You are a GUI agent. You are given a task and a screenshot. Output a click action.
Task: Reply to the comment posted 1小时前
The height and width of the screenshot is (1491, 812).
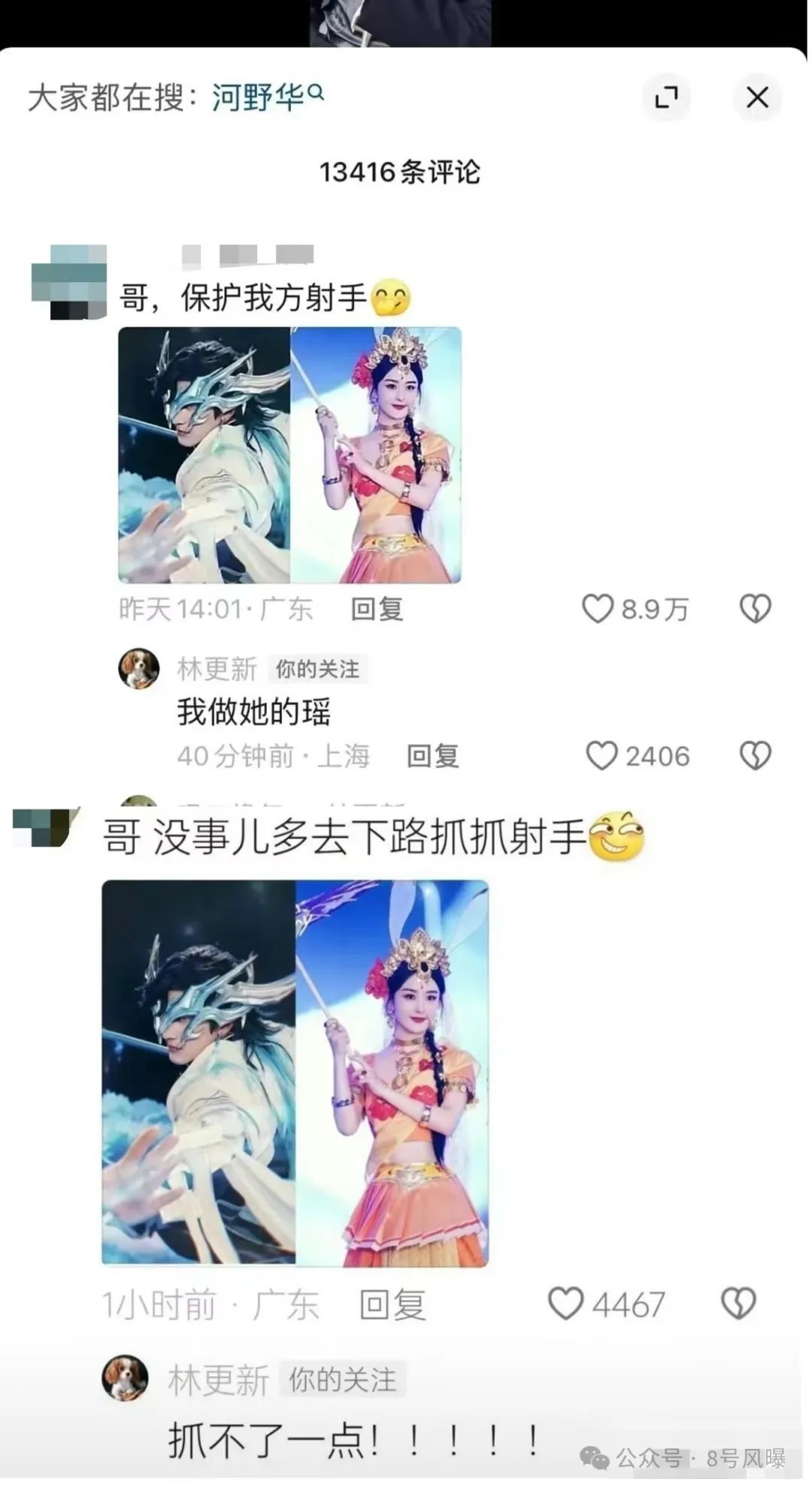pos(392,1305)
